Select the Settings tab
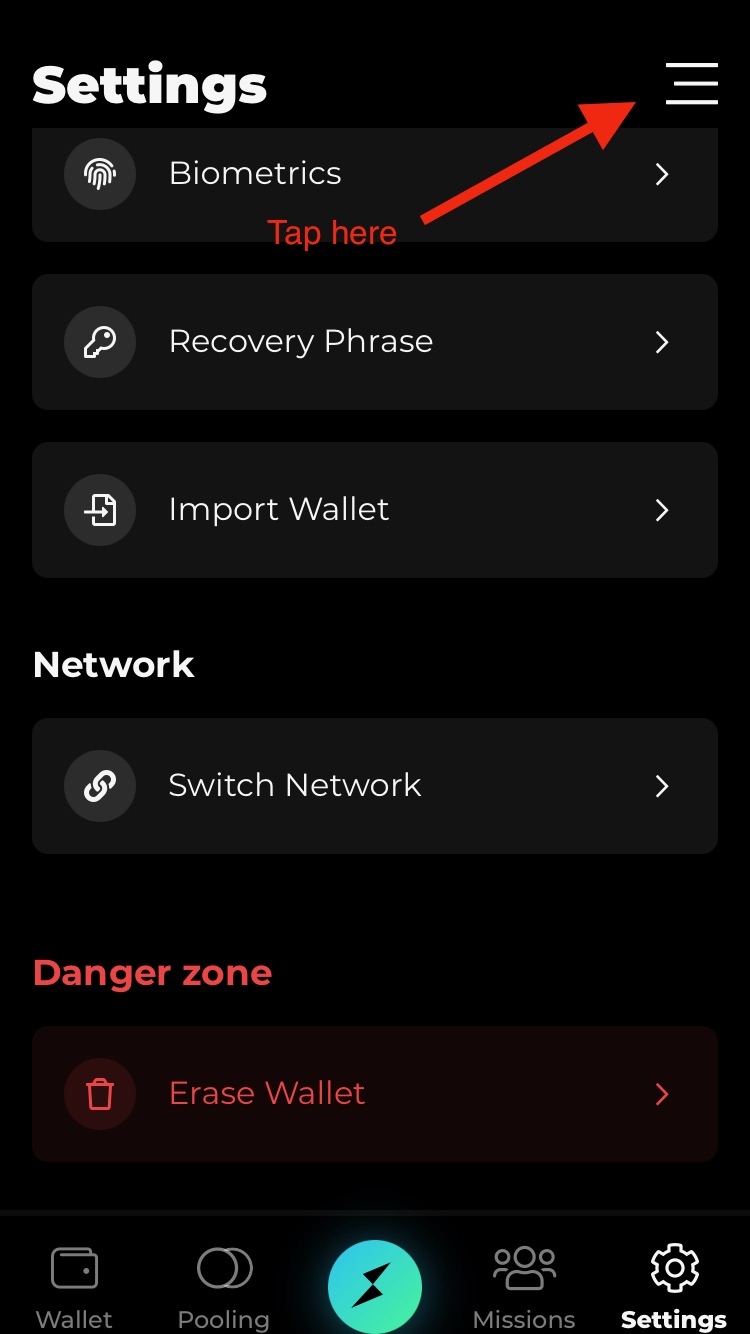This screenshot has height=1334, width=750. click(674, 1286)
